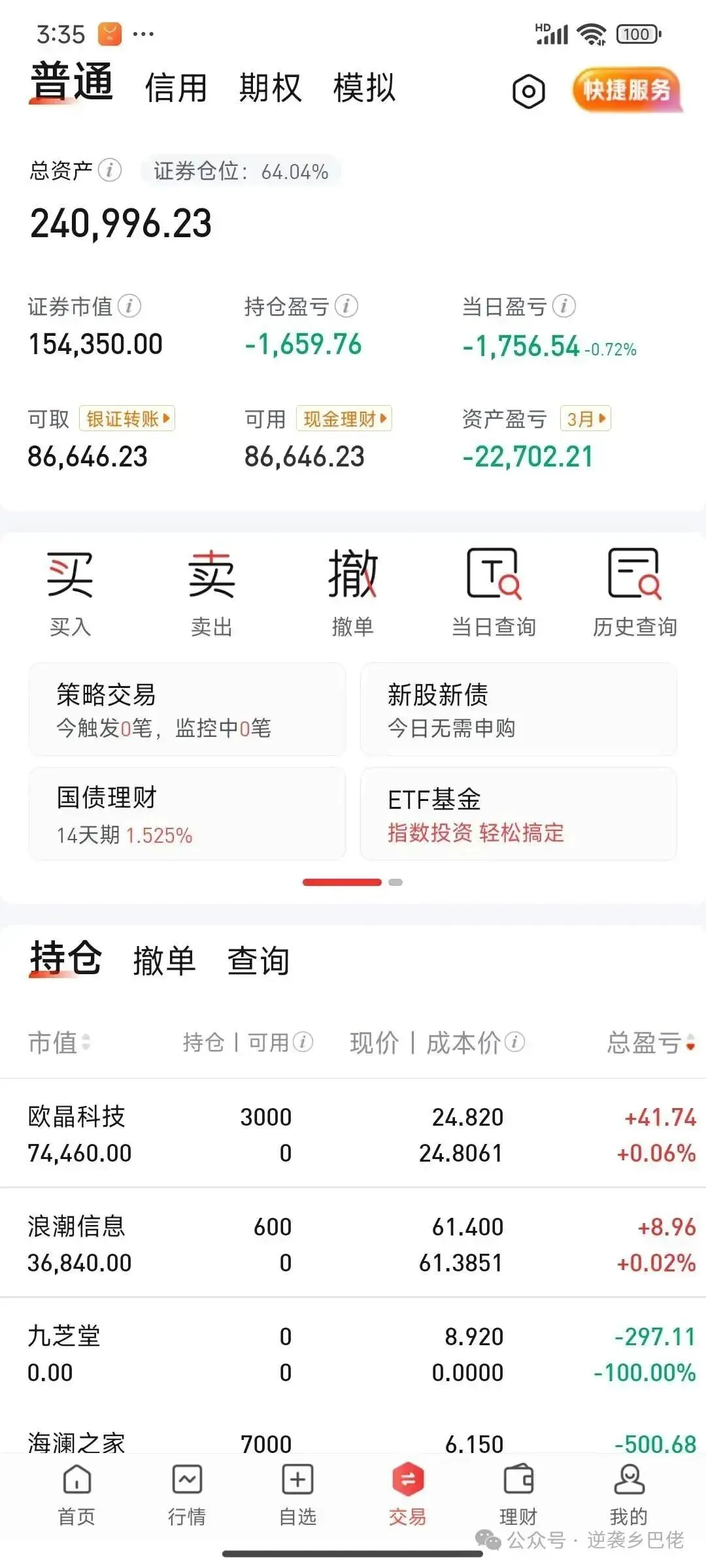Tap the info icon beside 总资产

click(x=110, y=171)
